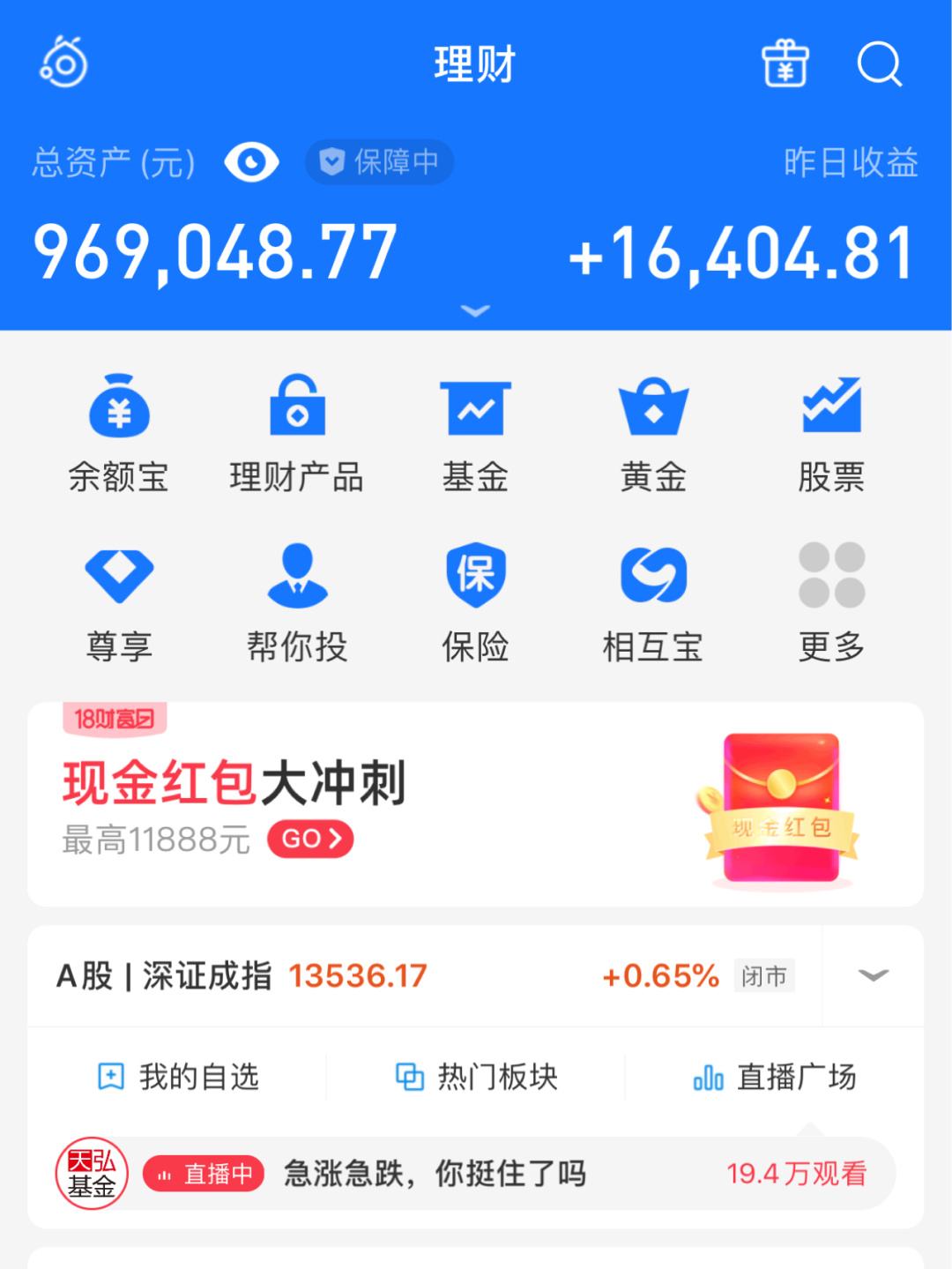The image size is (952, 1269).
Task: Switch to 直播广场 live plaza
Action: pyautogui.click(x=775, y=1077)
